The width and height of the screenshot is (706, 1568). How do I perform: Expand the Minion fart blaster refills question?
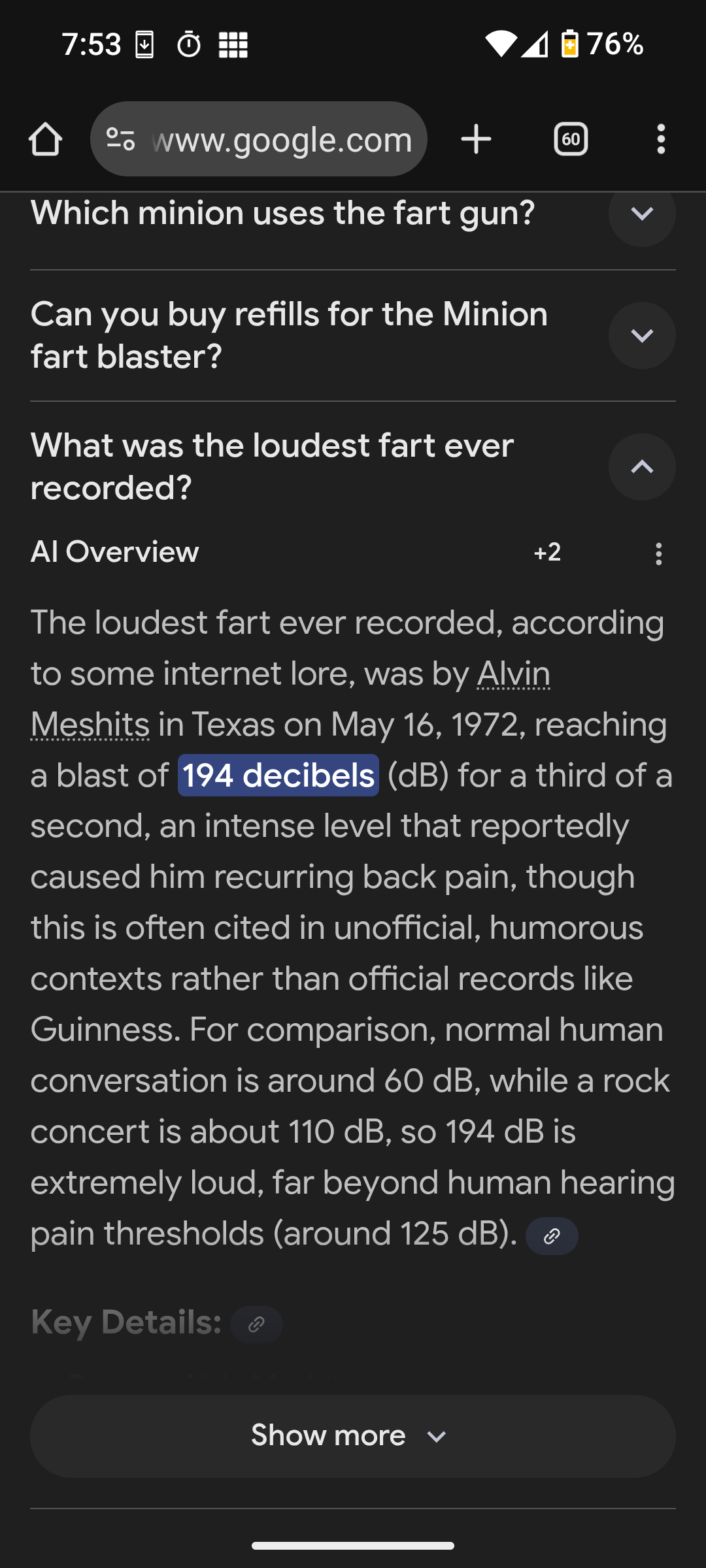642,335
